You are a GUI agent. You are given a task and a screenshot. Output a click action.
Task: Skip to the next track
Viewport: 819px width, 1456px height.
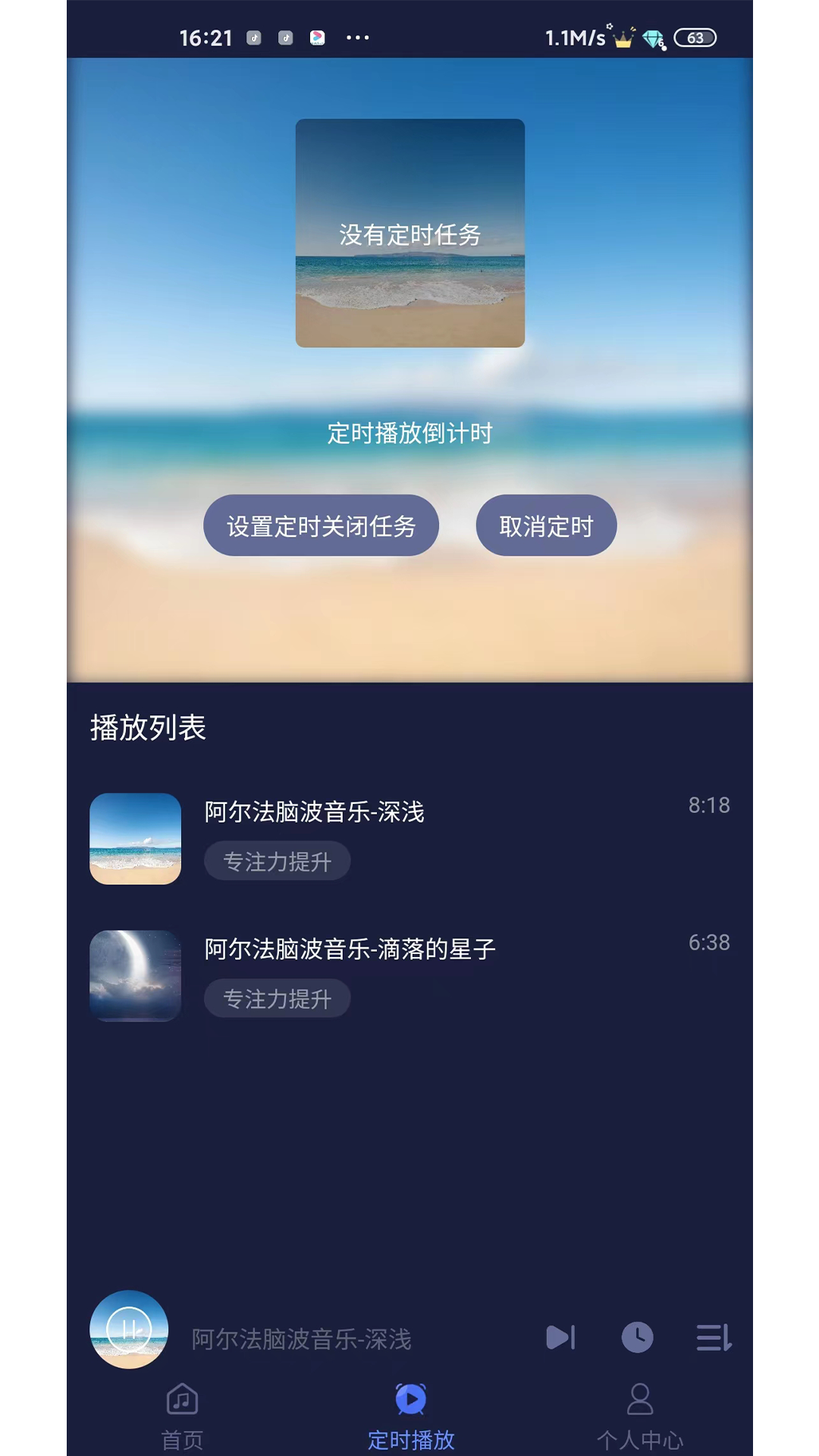tap(560, 1338)
